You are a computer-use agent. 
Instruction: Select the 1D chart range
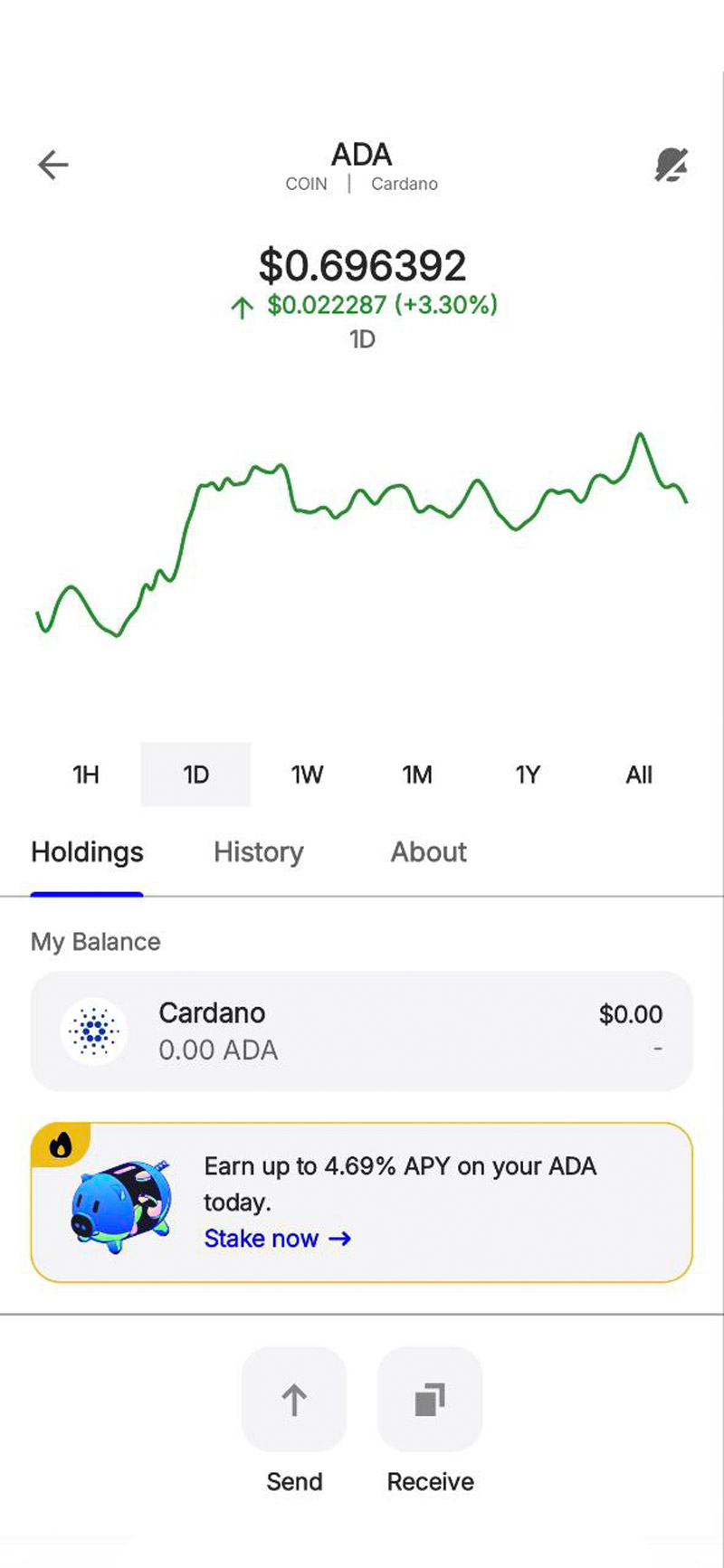[195, 774]
